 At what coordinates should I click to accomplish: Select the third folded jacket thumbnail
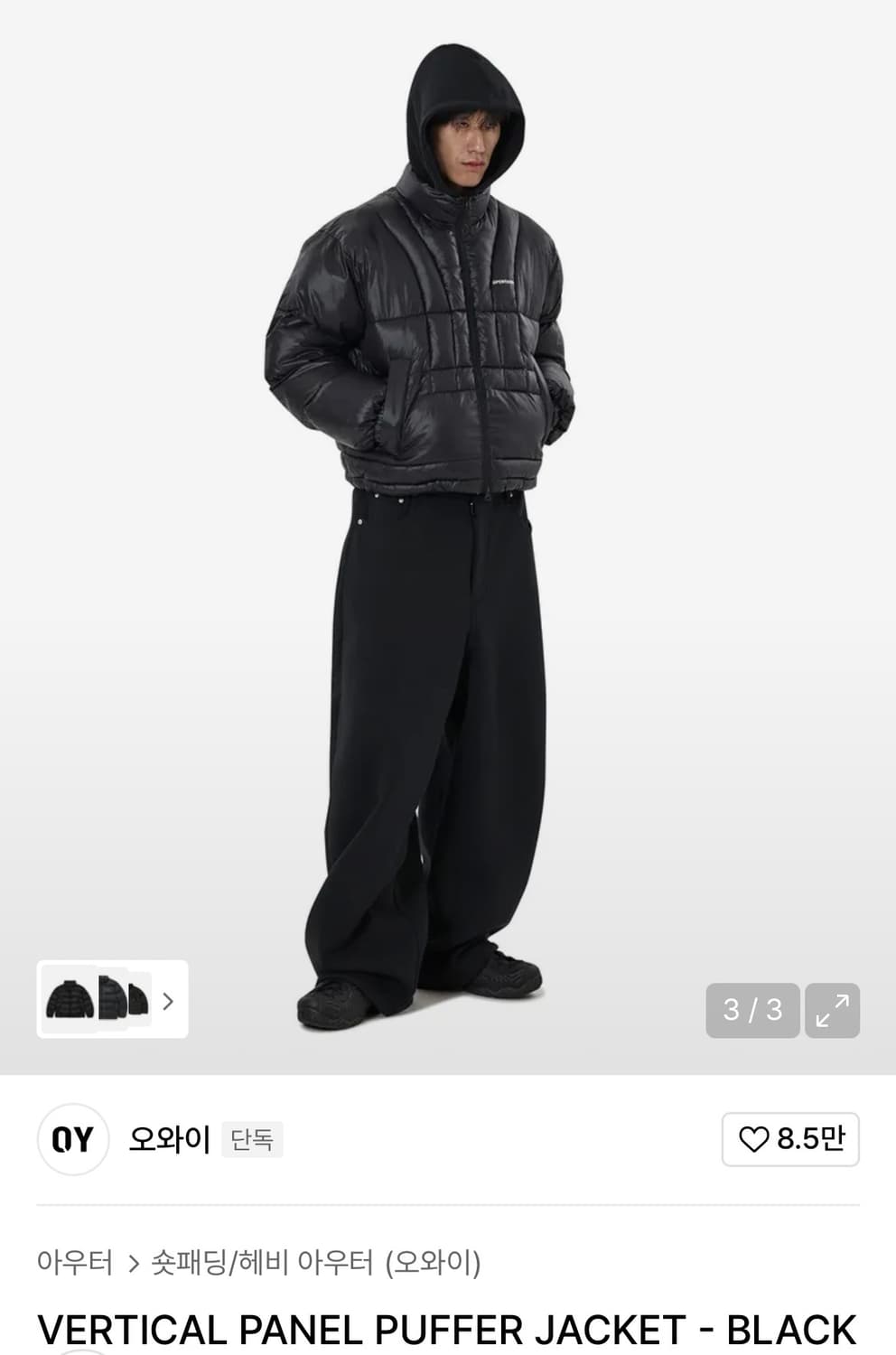pos(137,1003)
